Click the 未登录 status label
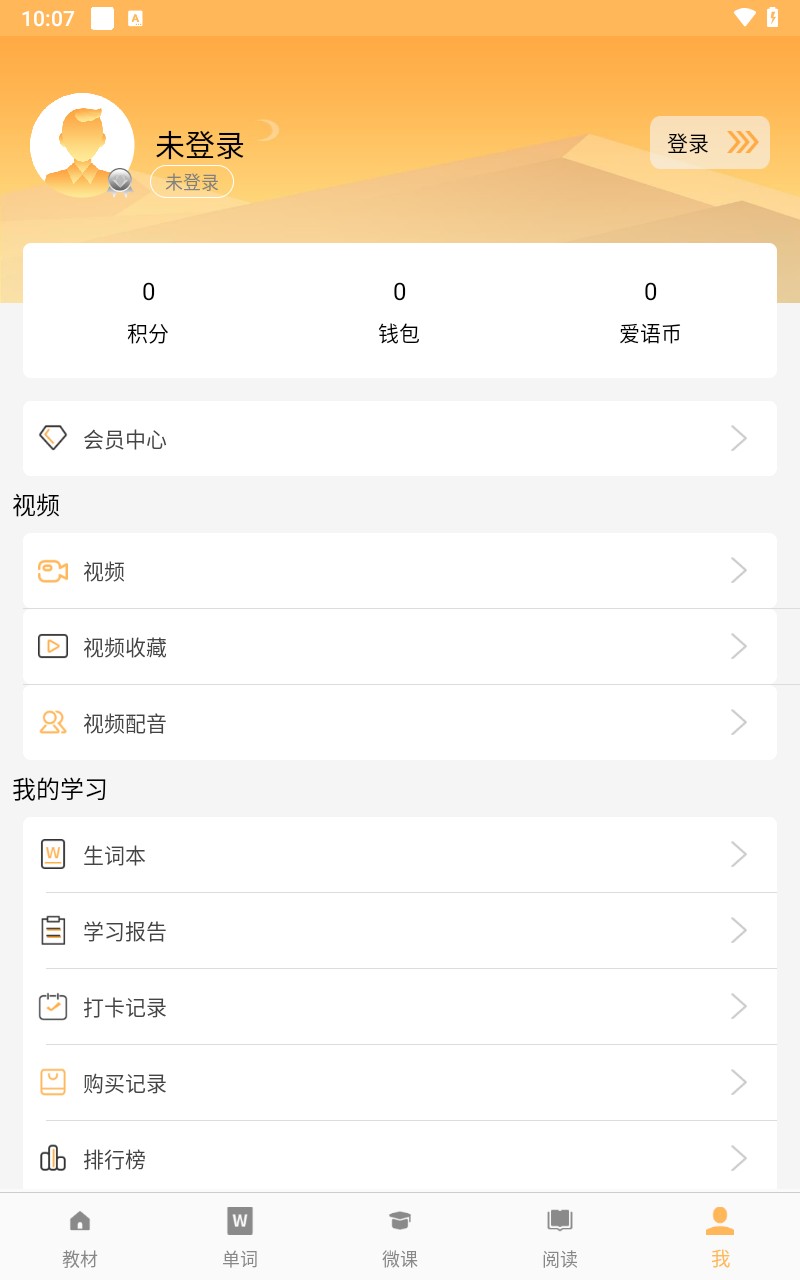800x1280 pixels. [x=191, y=181]
